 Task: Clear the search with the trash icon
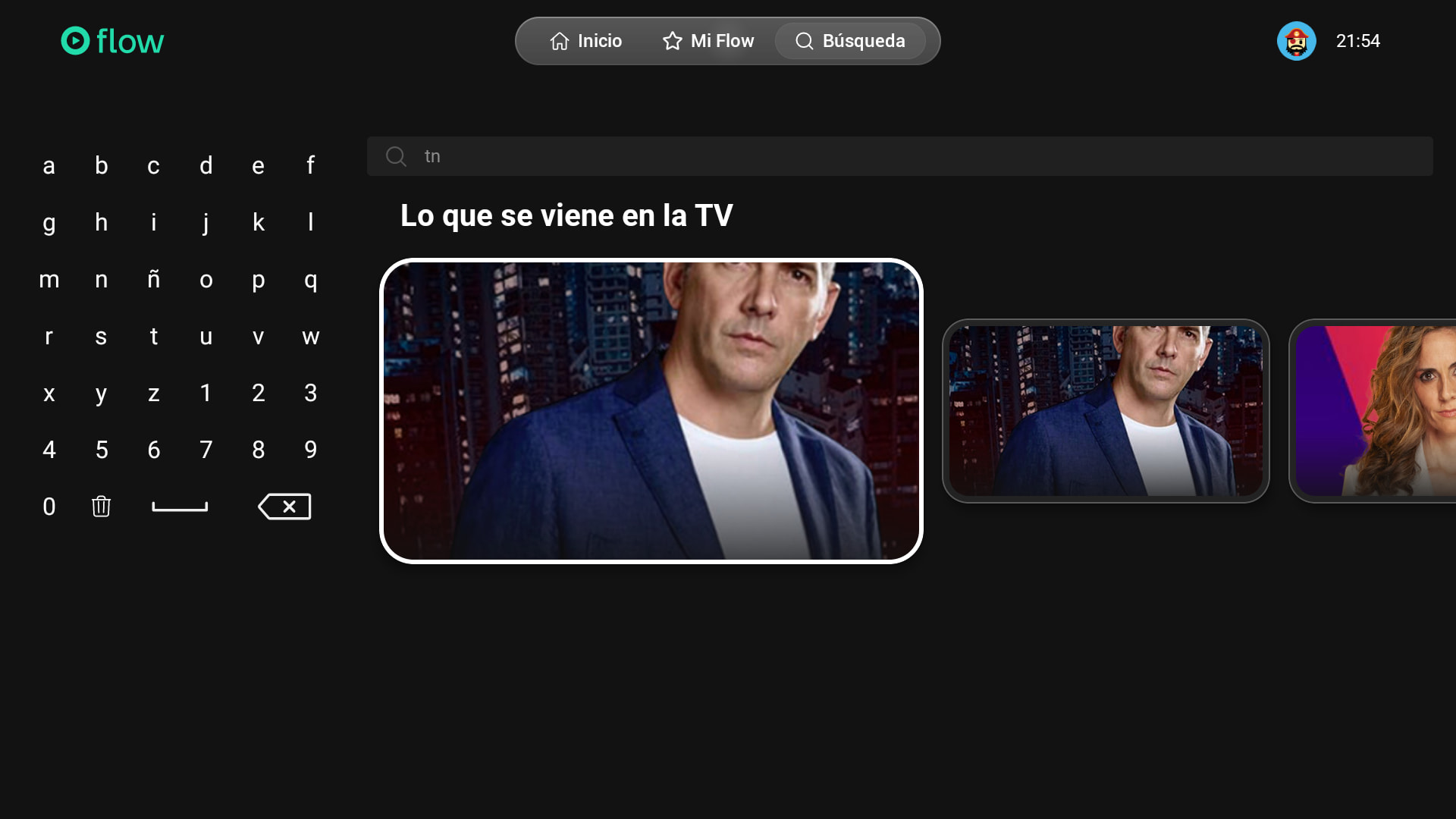tap(101, 507)
